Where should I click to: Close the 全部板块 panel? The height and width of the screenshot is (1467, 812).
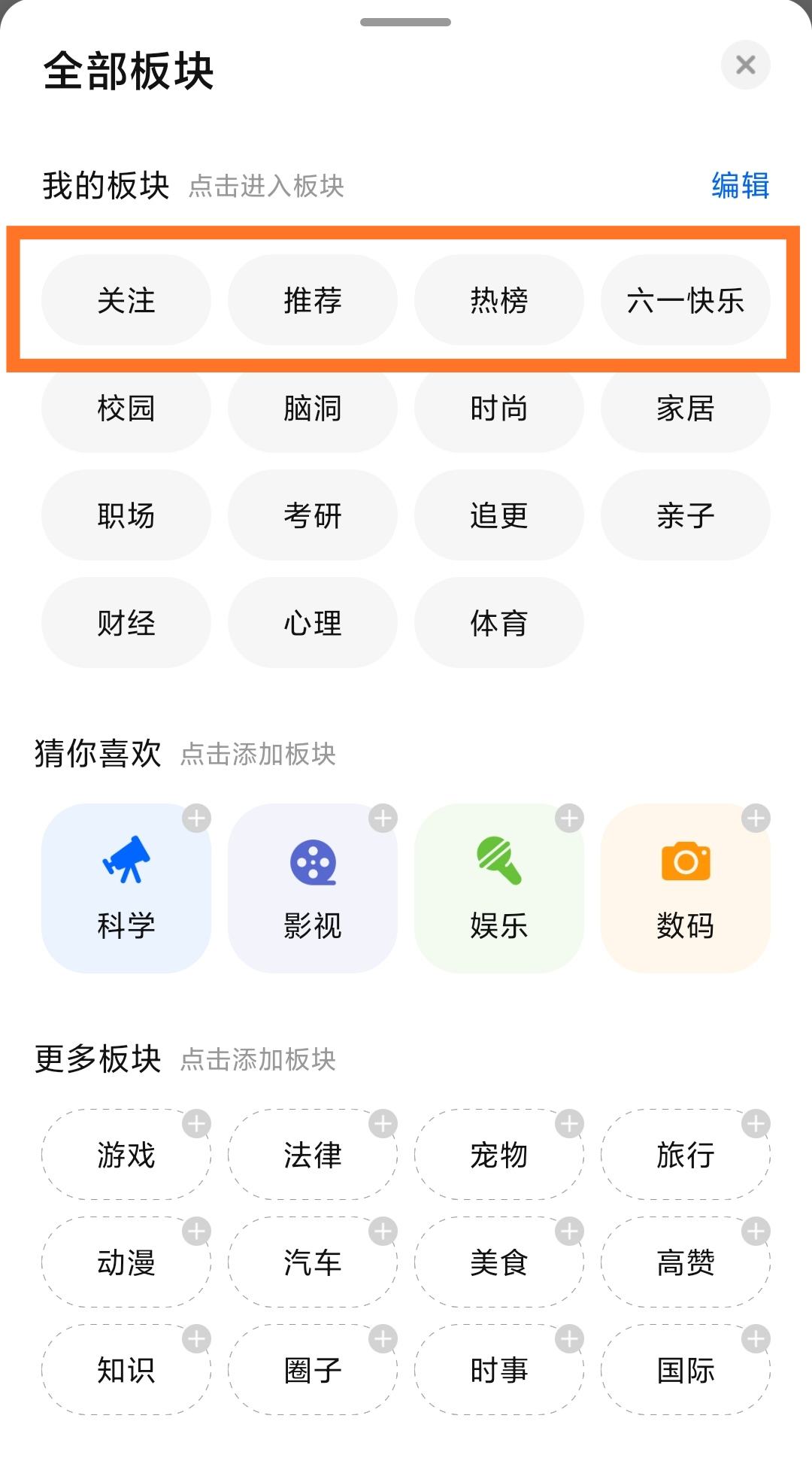tap(745, 65)
